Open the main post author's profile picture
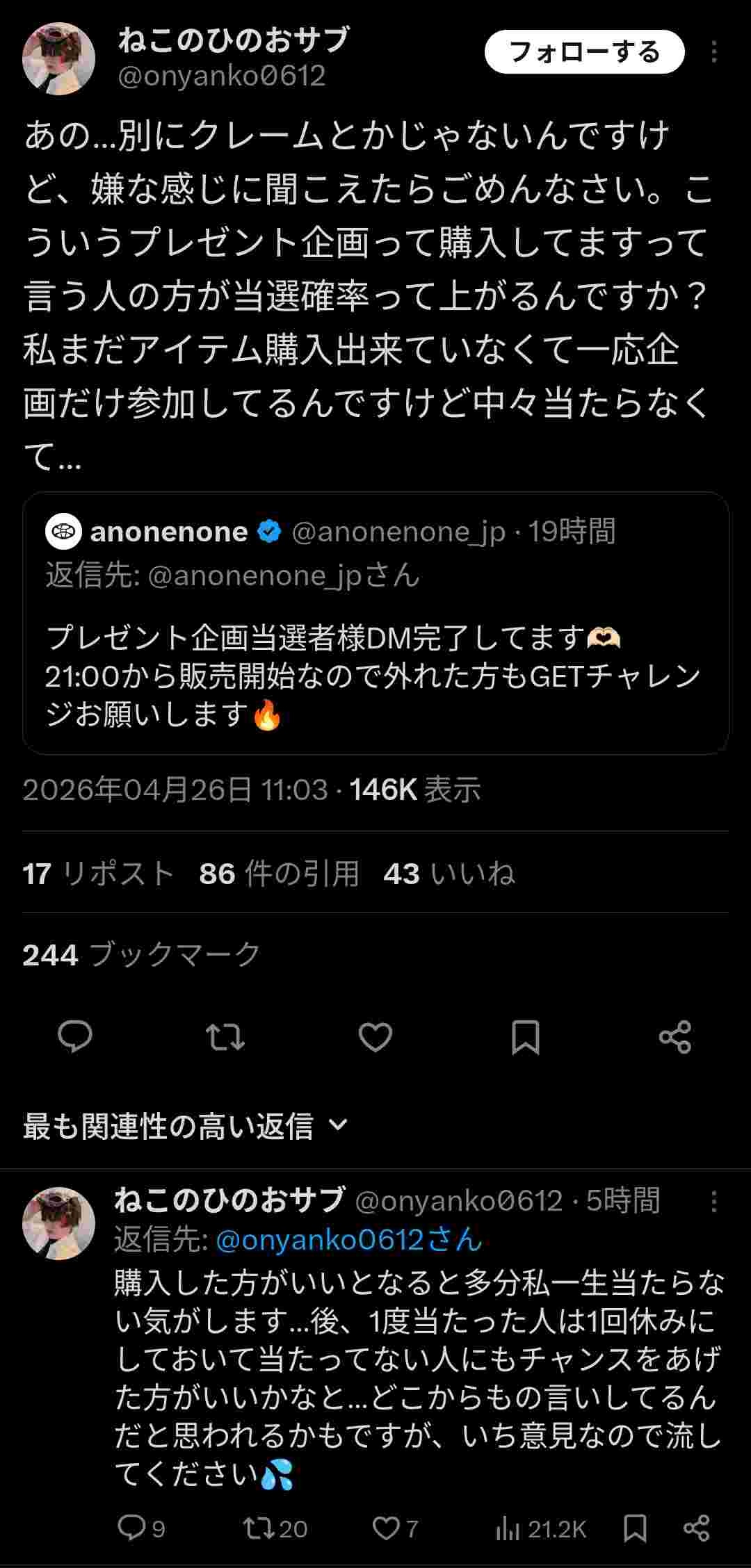 coord(58,58)
